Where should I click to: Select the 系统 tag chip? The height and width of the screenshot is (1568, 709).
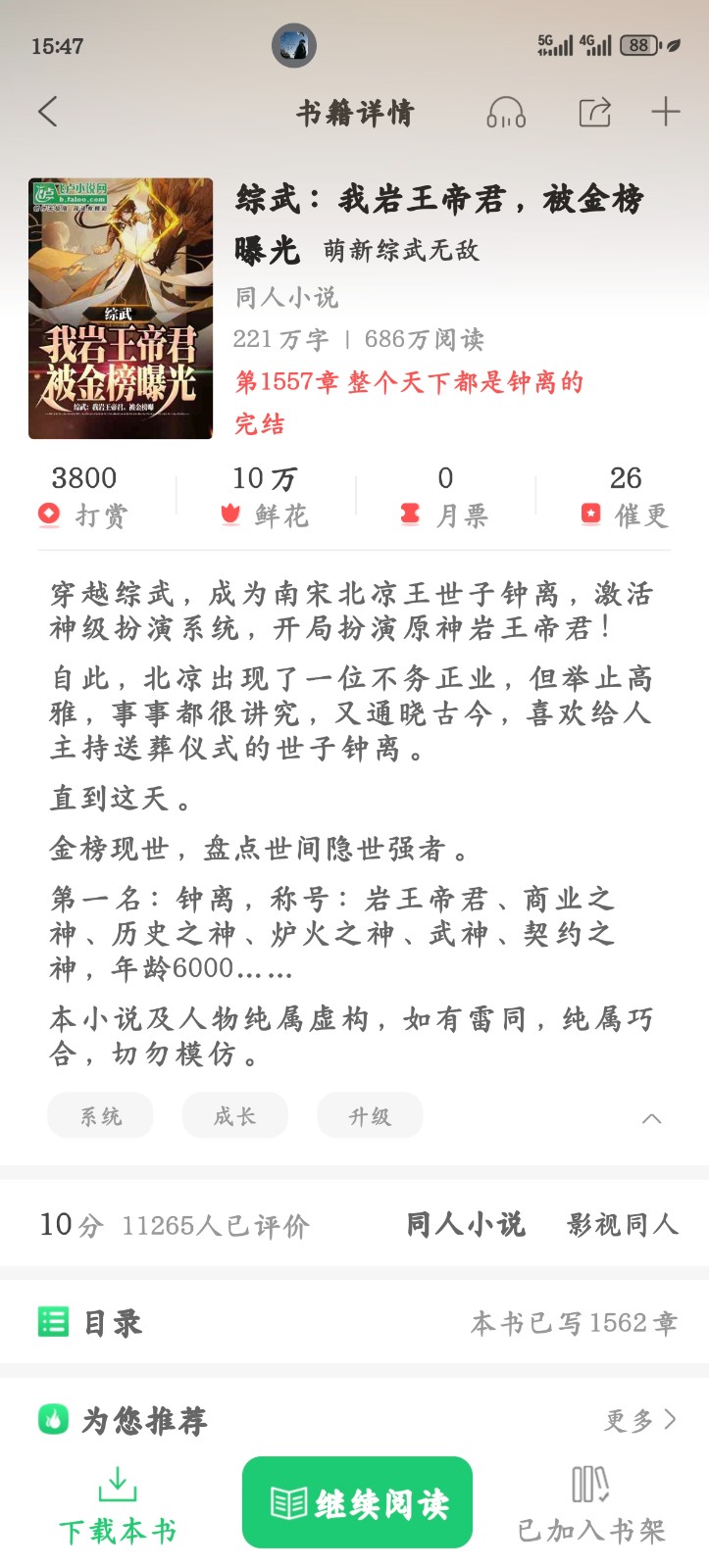click(100, 1116)
